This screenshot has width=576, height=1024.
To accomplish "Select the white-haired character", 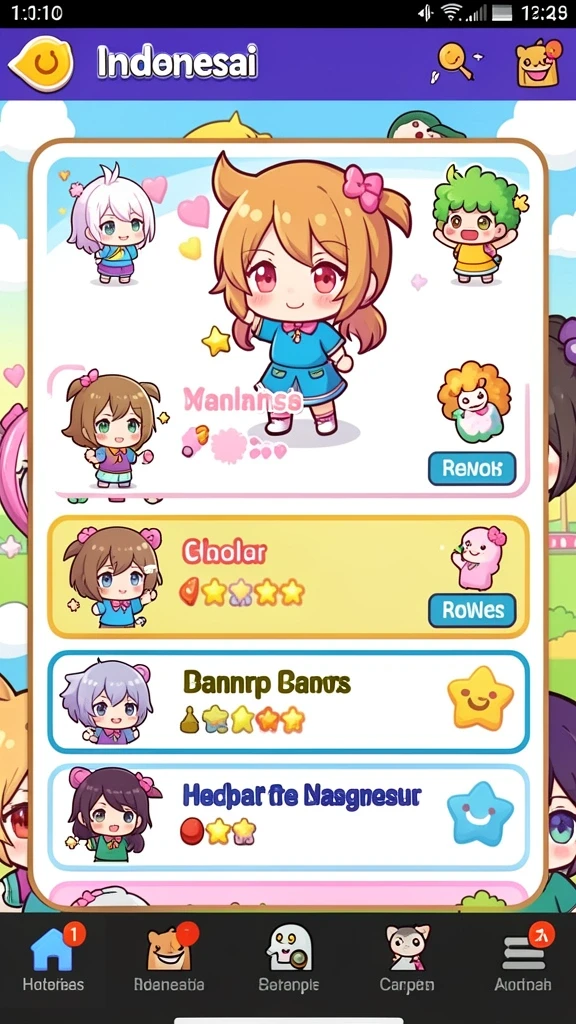I will pyautogui.click(x=112, y=225).
